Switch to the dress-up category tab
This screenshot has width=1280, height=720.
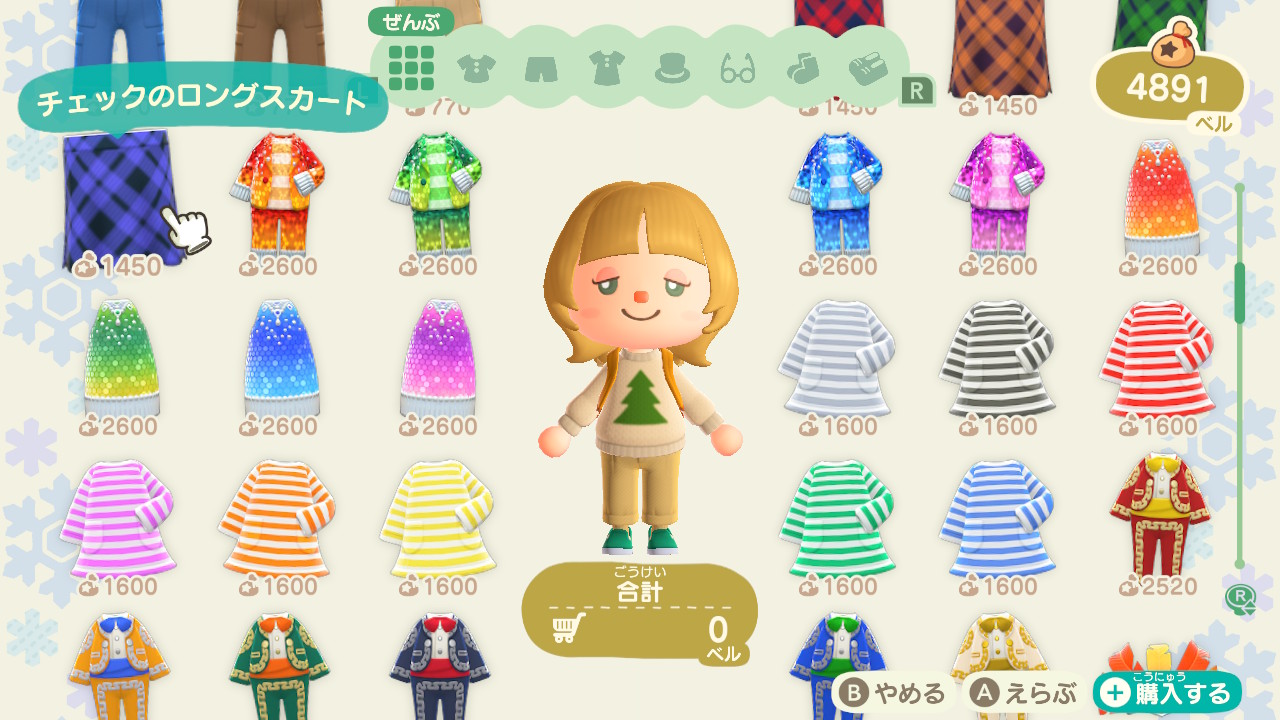pyautogui.click(x=606, y=68)
